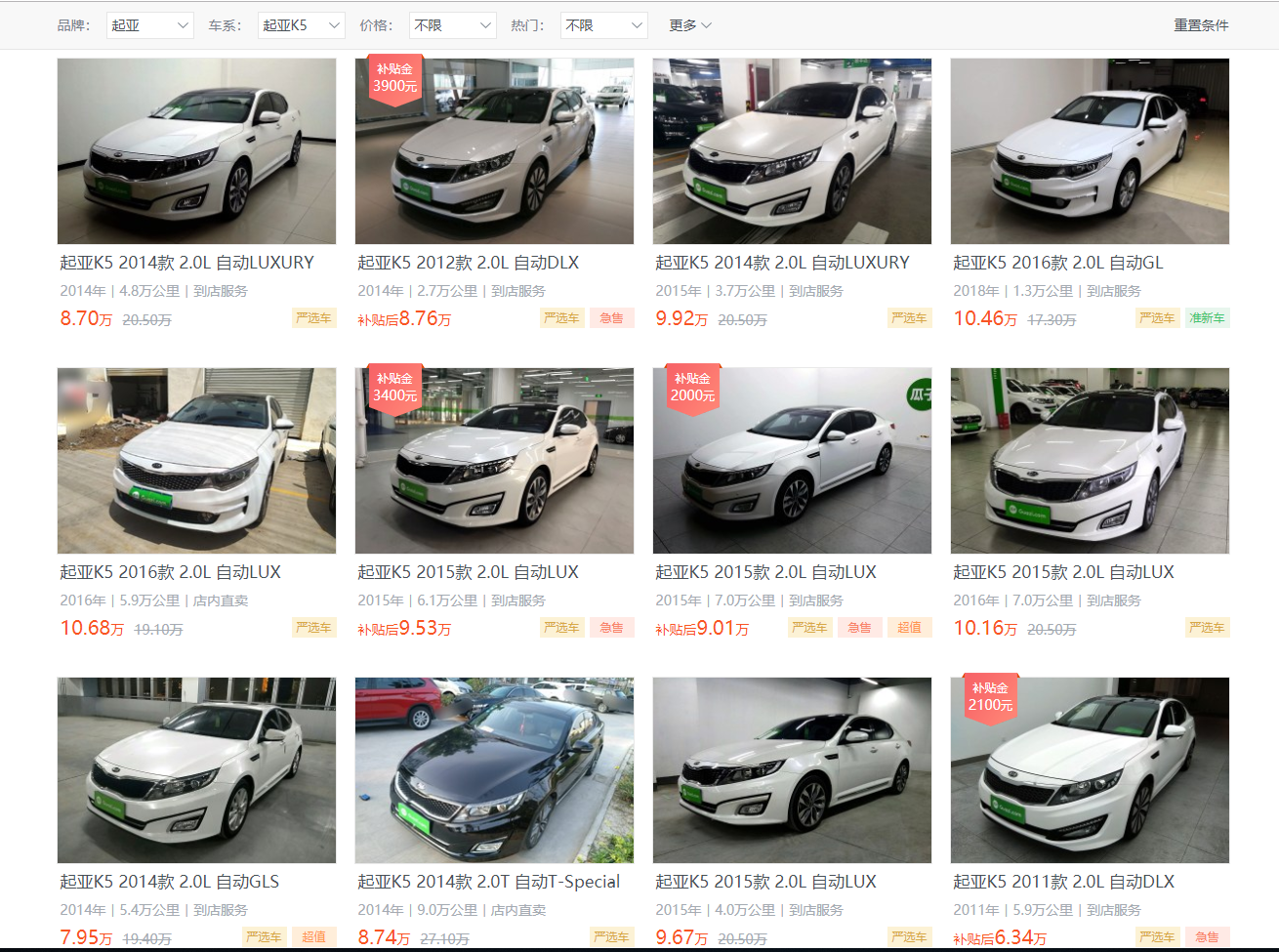The image size is (1279, 952).
Task: Open the 起亚K5 2011款 2.0L 自动DLX listing
Action: [x=1090, y=770]
